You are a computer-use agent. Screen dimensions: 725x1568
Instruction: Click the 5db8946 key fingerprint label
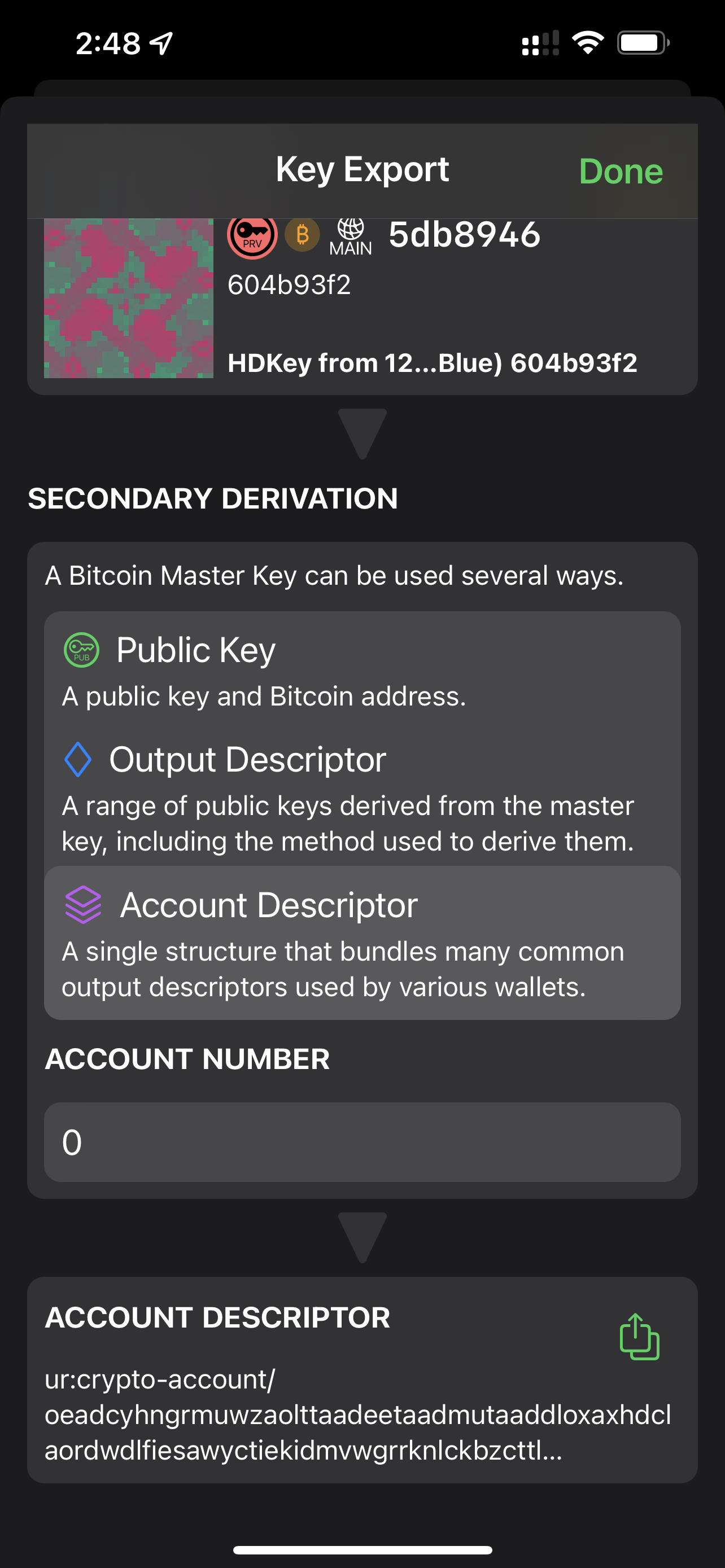click(x=465, y=234)
